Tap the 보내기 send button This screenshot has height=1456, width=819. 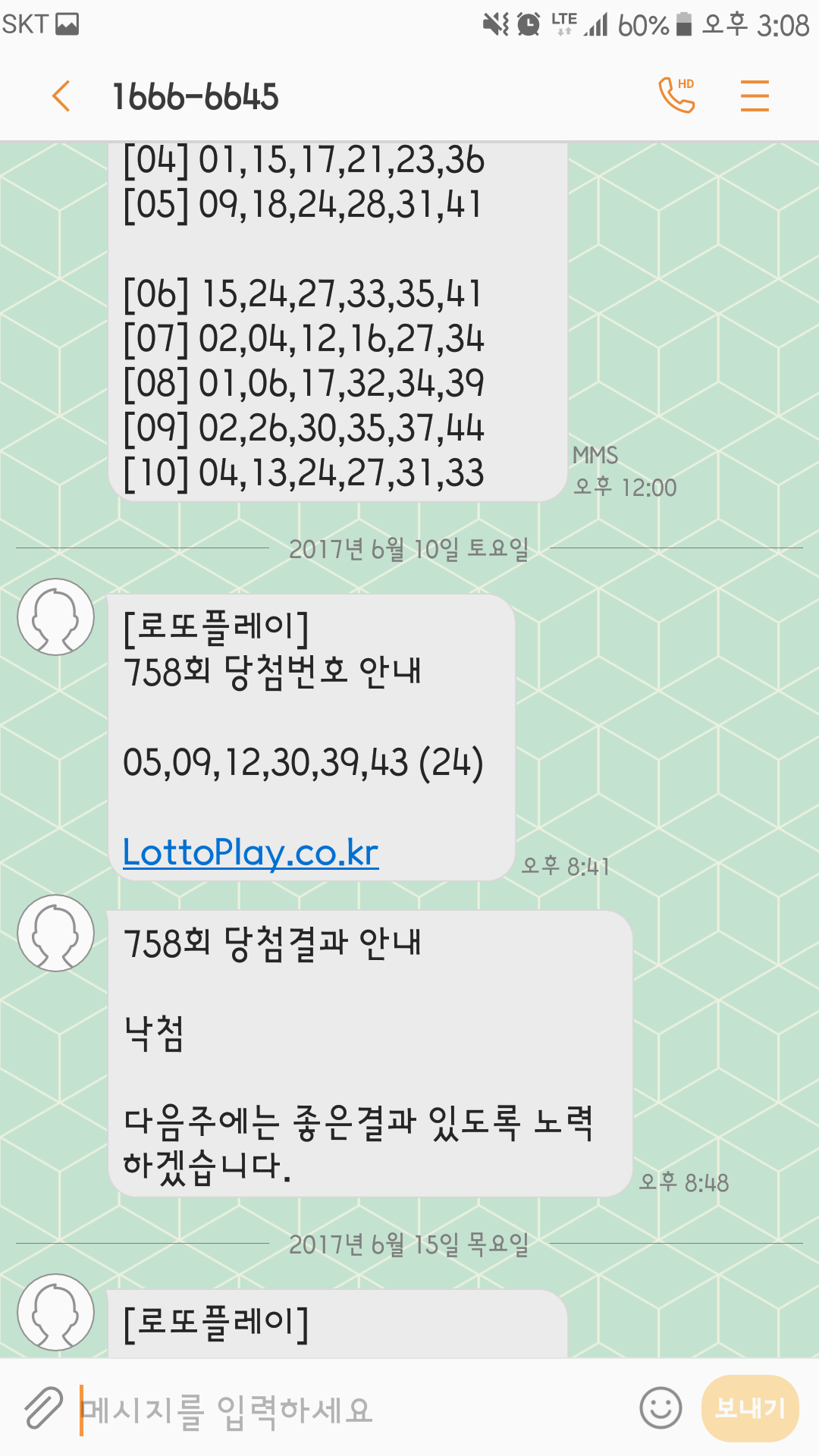click(750, 1408)
